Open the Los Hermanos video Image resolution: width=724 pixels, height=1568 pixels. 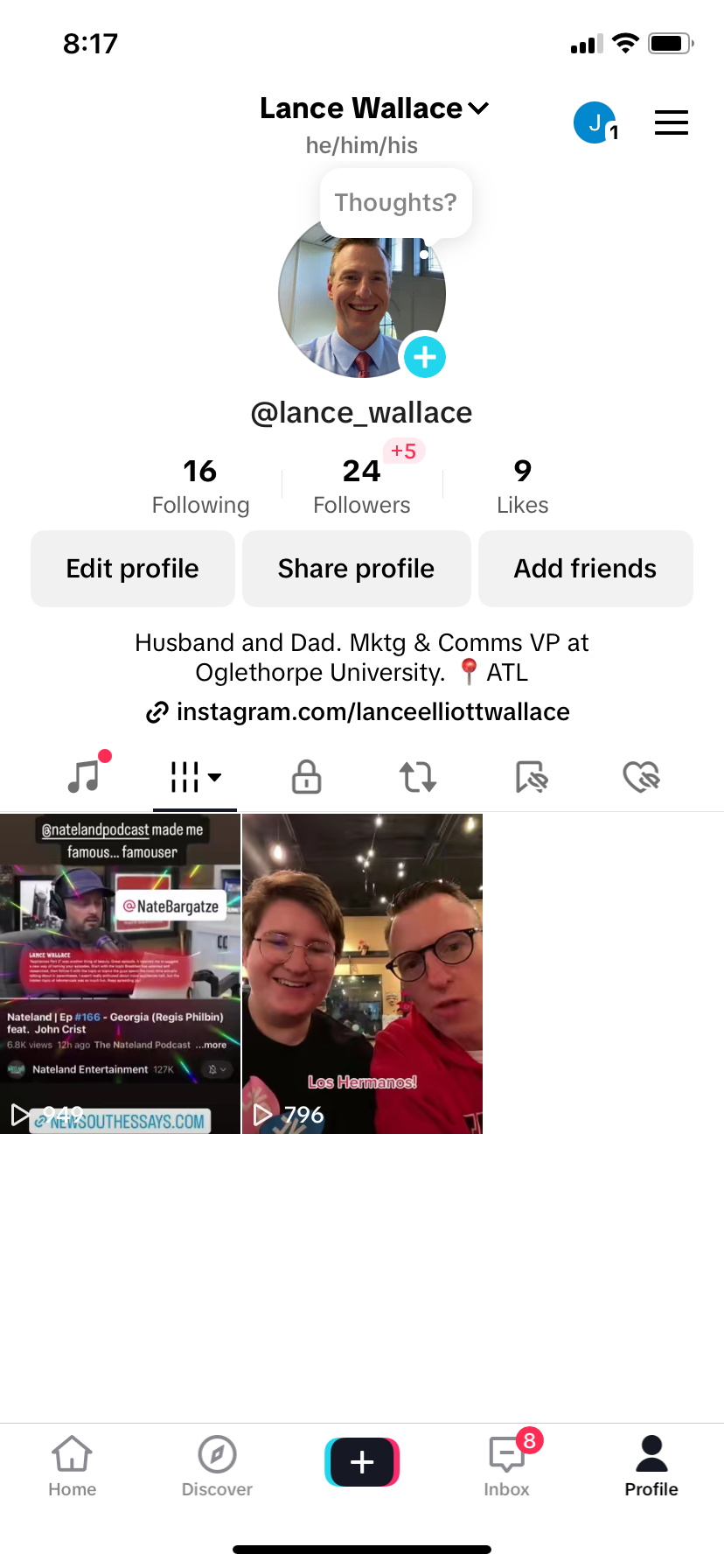[362, 973]
